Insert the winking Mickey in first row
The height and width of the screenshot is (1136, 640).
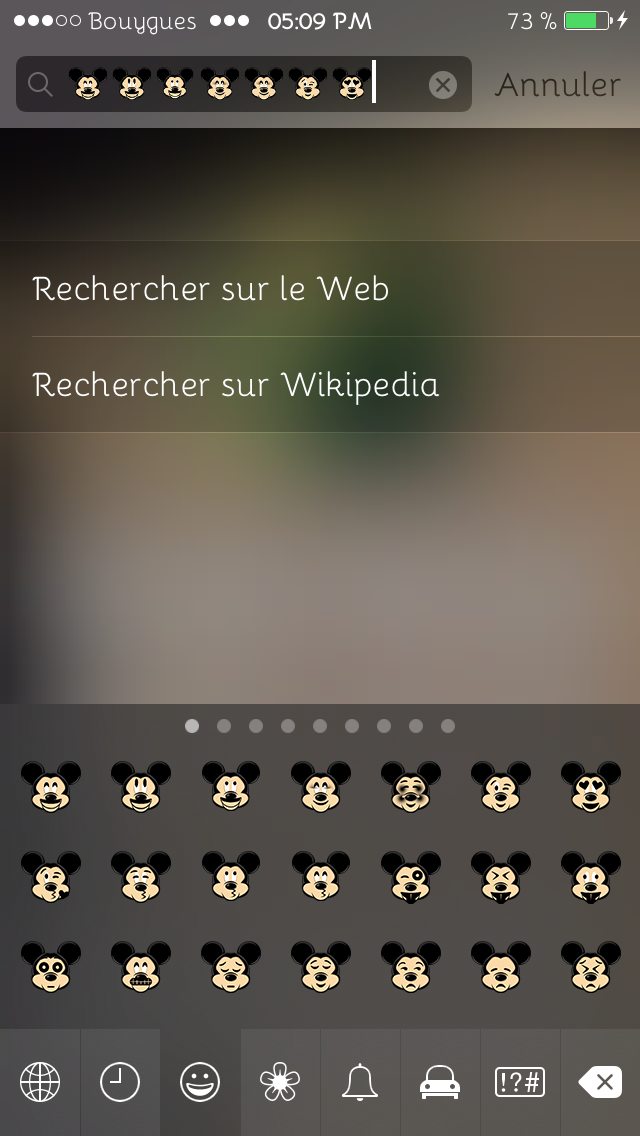(x=501, y=786)
